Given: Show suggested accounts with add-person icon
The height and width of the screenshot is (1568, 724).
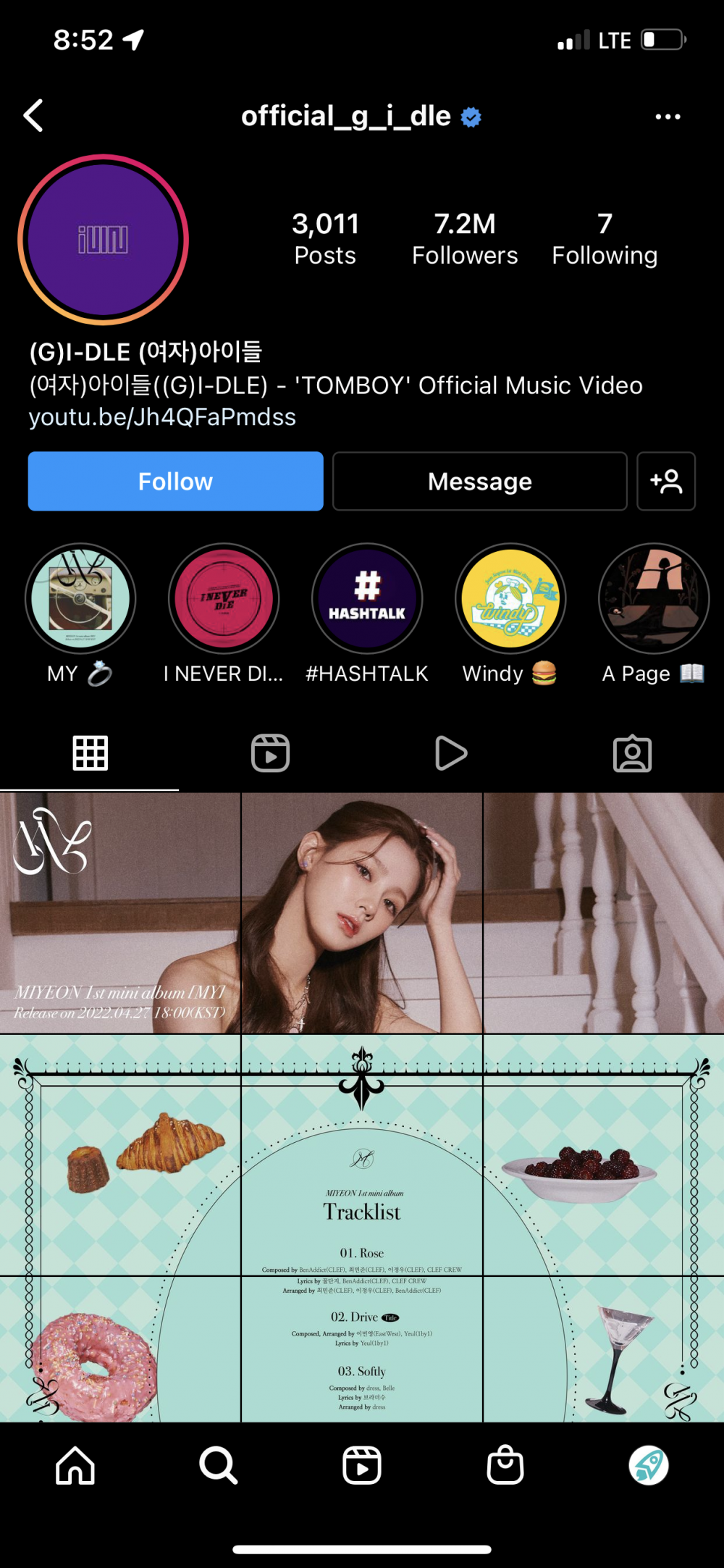Looking at the screenshot, I should click(666, 482).
